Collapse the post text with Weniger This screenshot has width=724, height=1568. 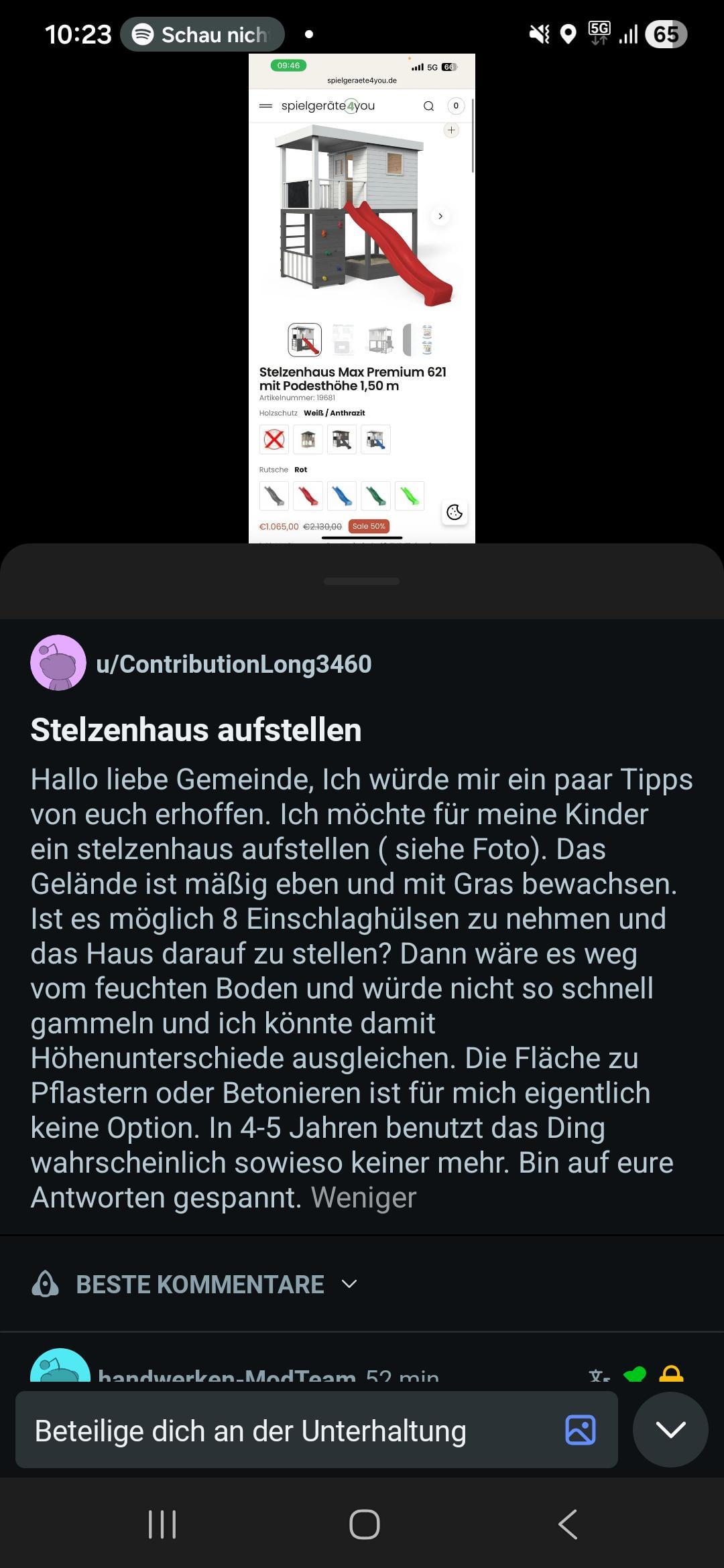click(x=363, y=1197)
